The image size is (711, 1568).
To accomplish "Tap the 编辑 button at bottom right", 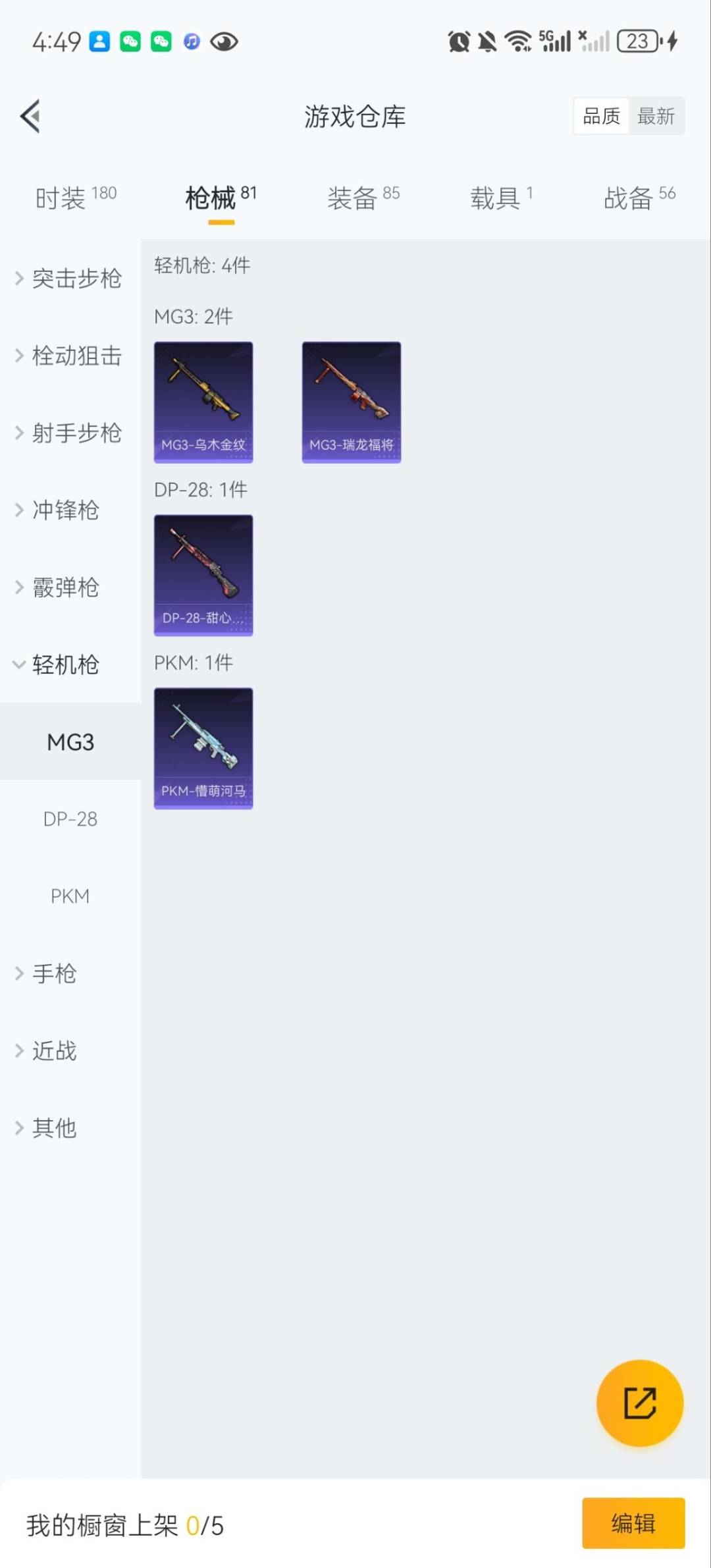I will 634,1523.
